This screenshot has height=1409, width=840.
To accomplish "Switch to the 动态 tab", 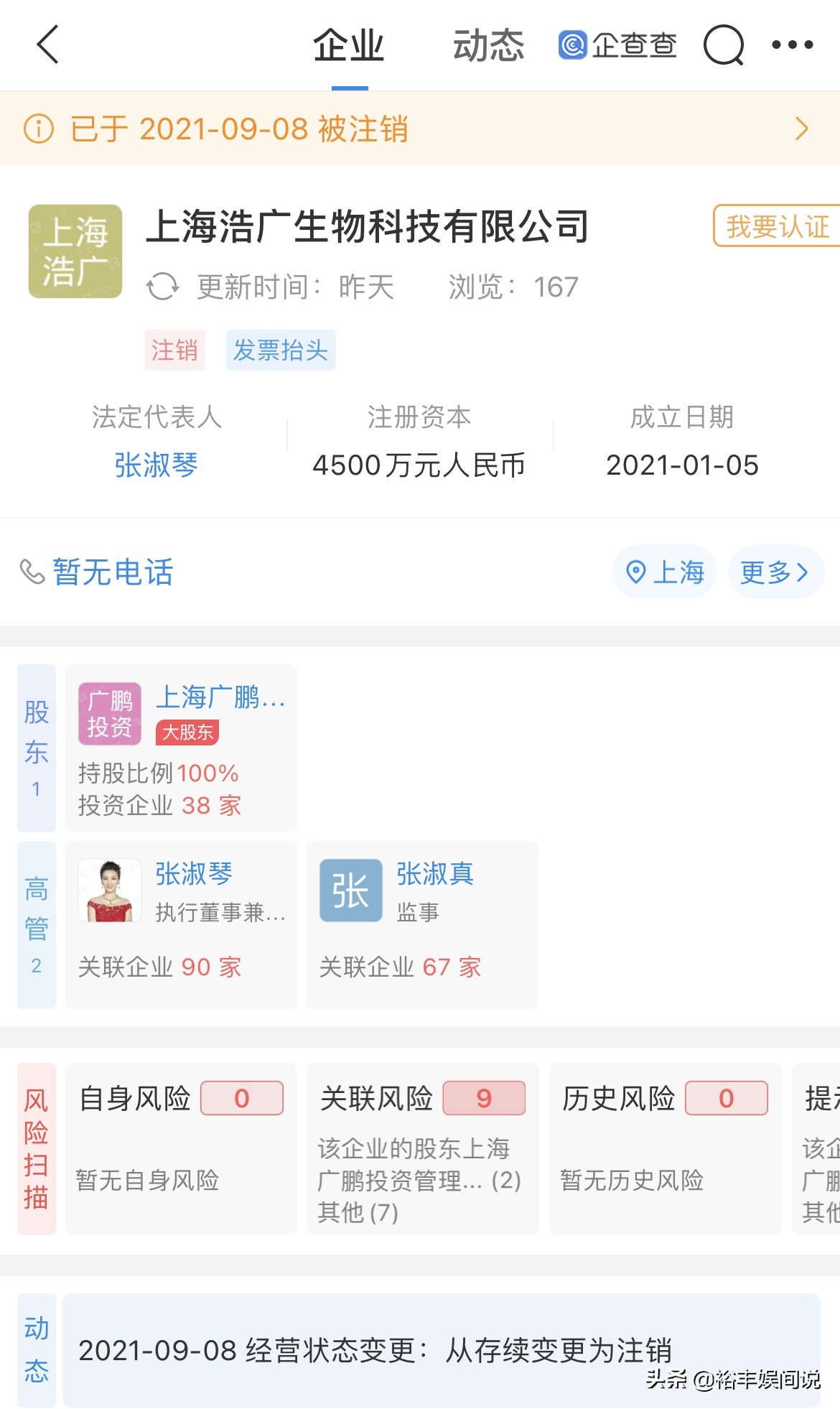I will pyautogui.click(x=487, y=45).
